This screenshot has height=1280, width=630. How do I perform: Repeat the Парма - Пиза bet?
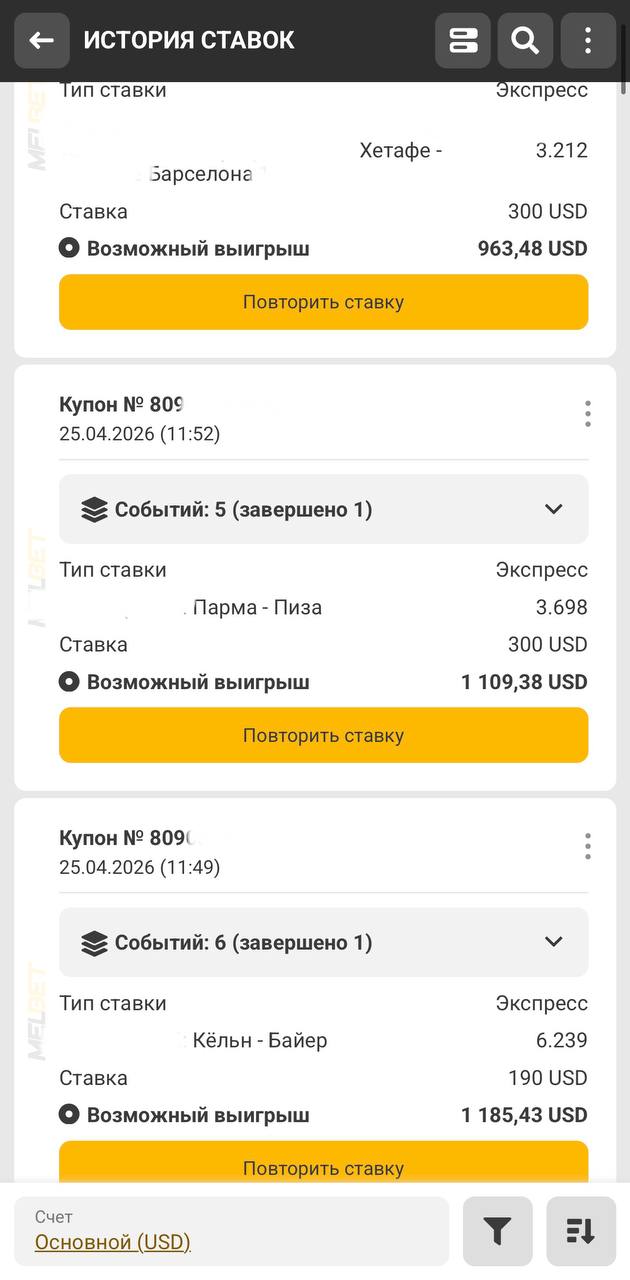[323, 736]
